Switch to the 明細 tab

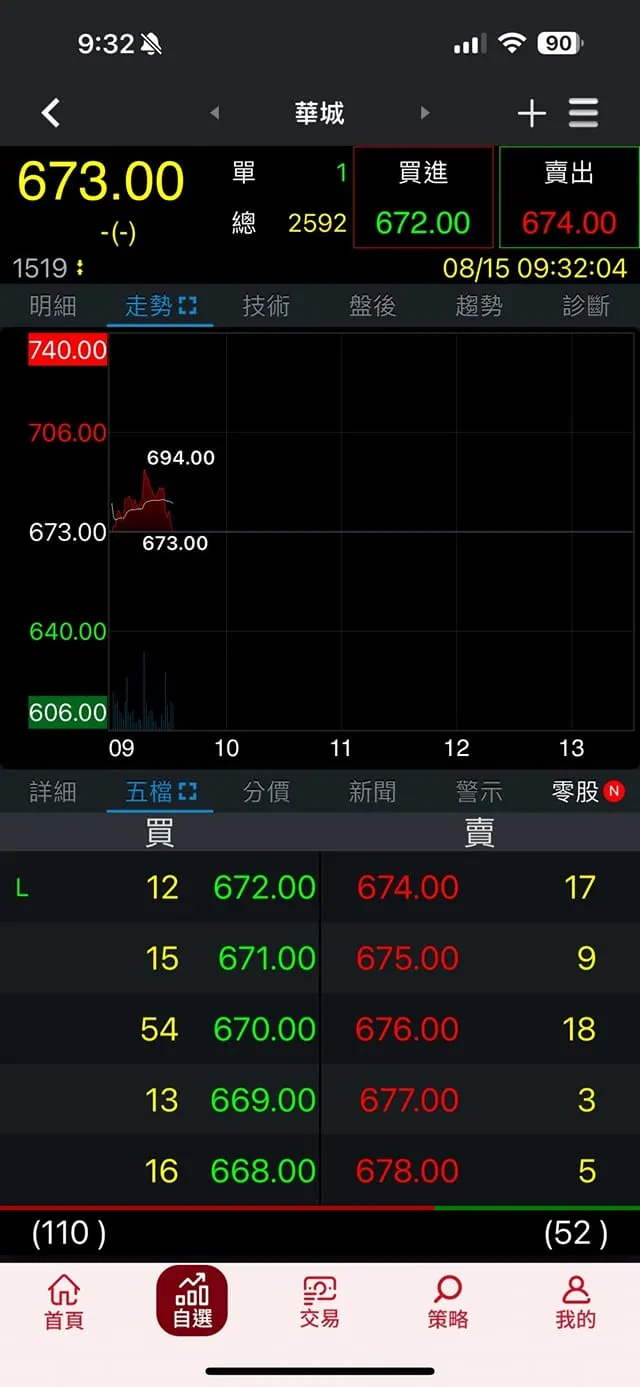pyautogui.click(x=53, y=306)
